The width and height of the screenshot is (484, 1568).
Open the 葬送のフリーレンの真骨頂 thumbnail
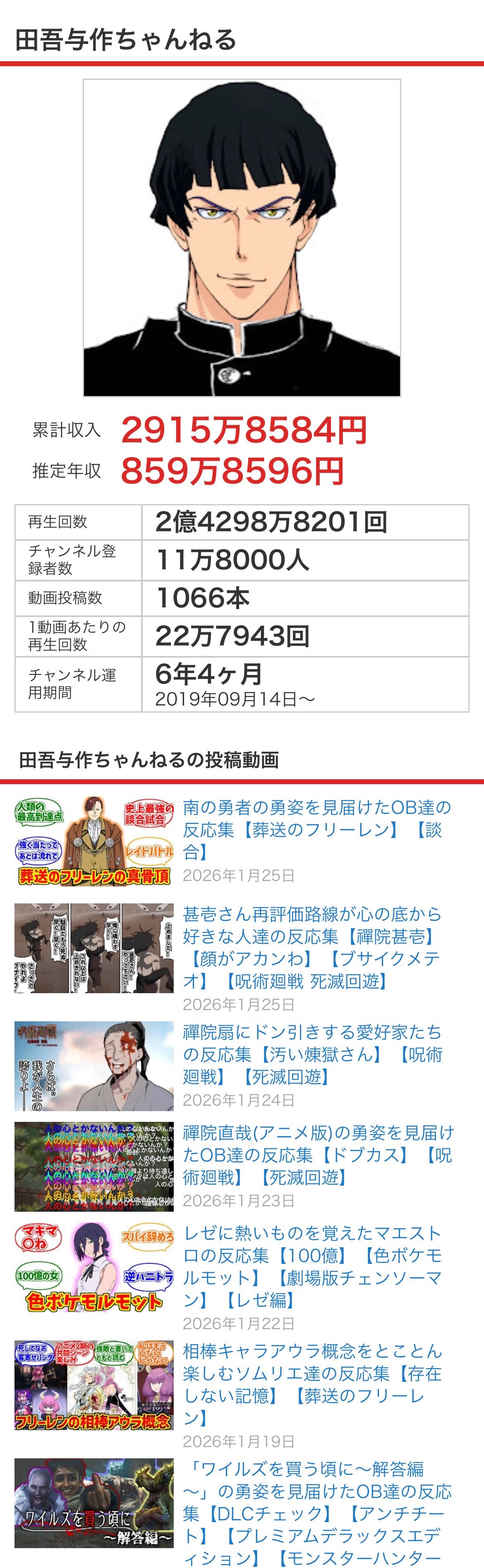click(94, 843)
